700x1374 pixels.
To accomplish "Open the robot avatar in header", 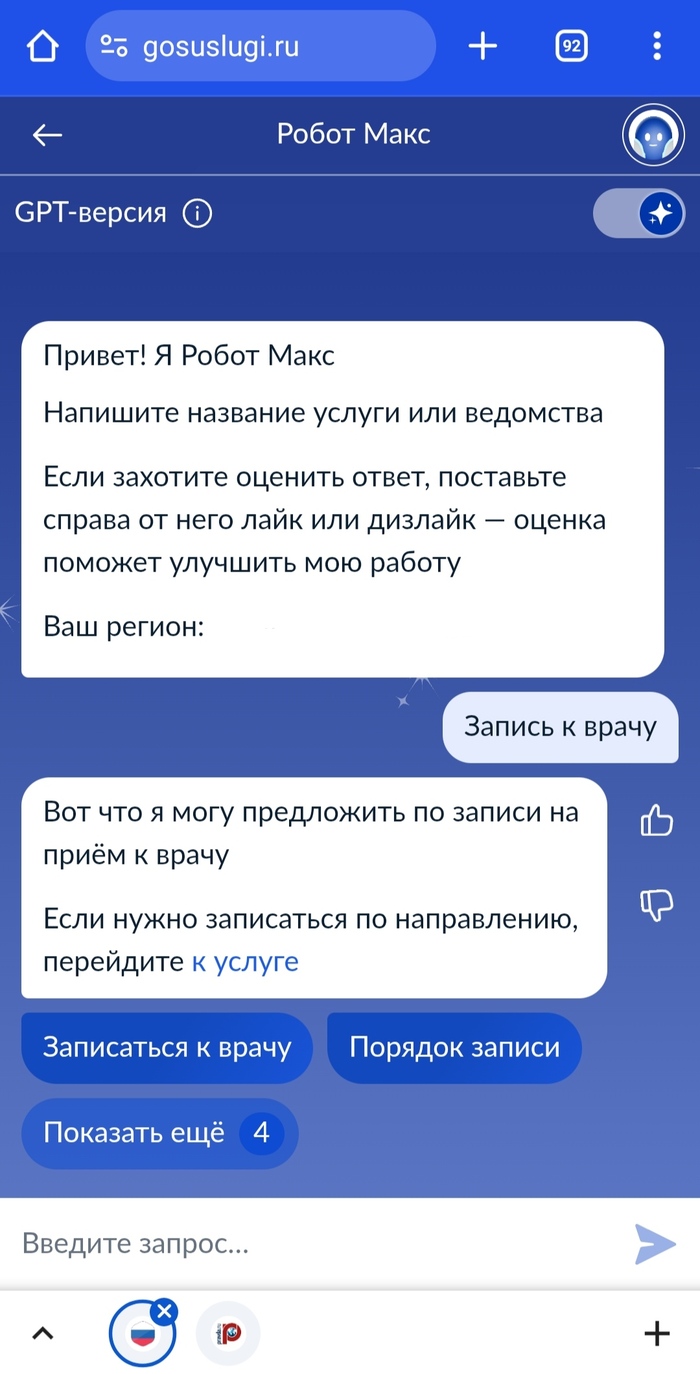I will point(653,135).
